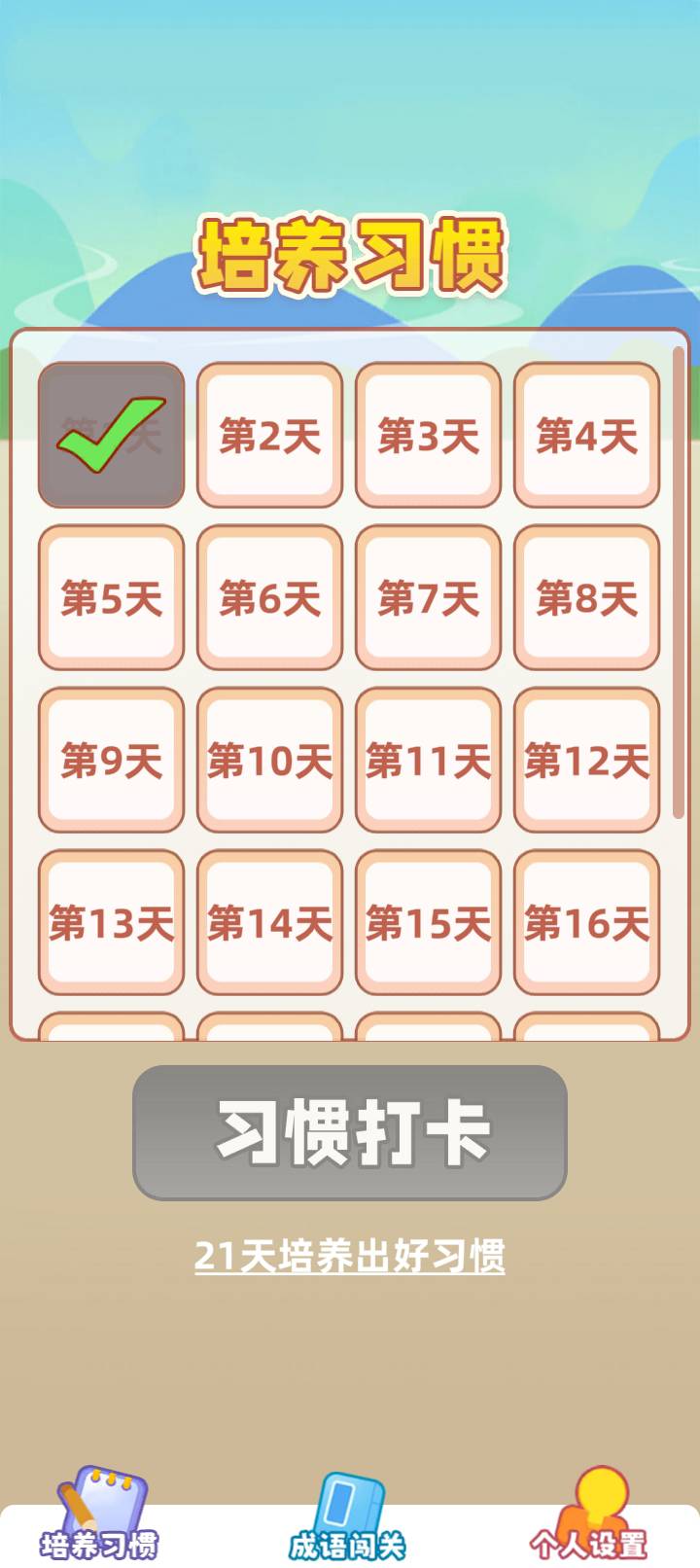Tap the 第5天 tile
Screen dimensions: 700x1568
pyautogui.click(x=111, y=597)
